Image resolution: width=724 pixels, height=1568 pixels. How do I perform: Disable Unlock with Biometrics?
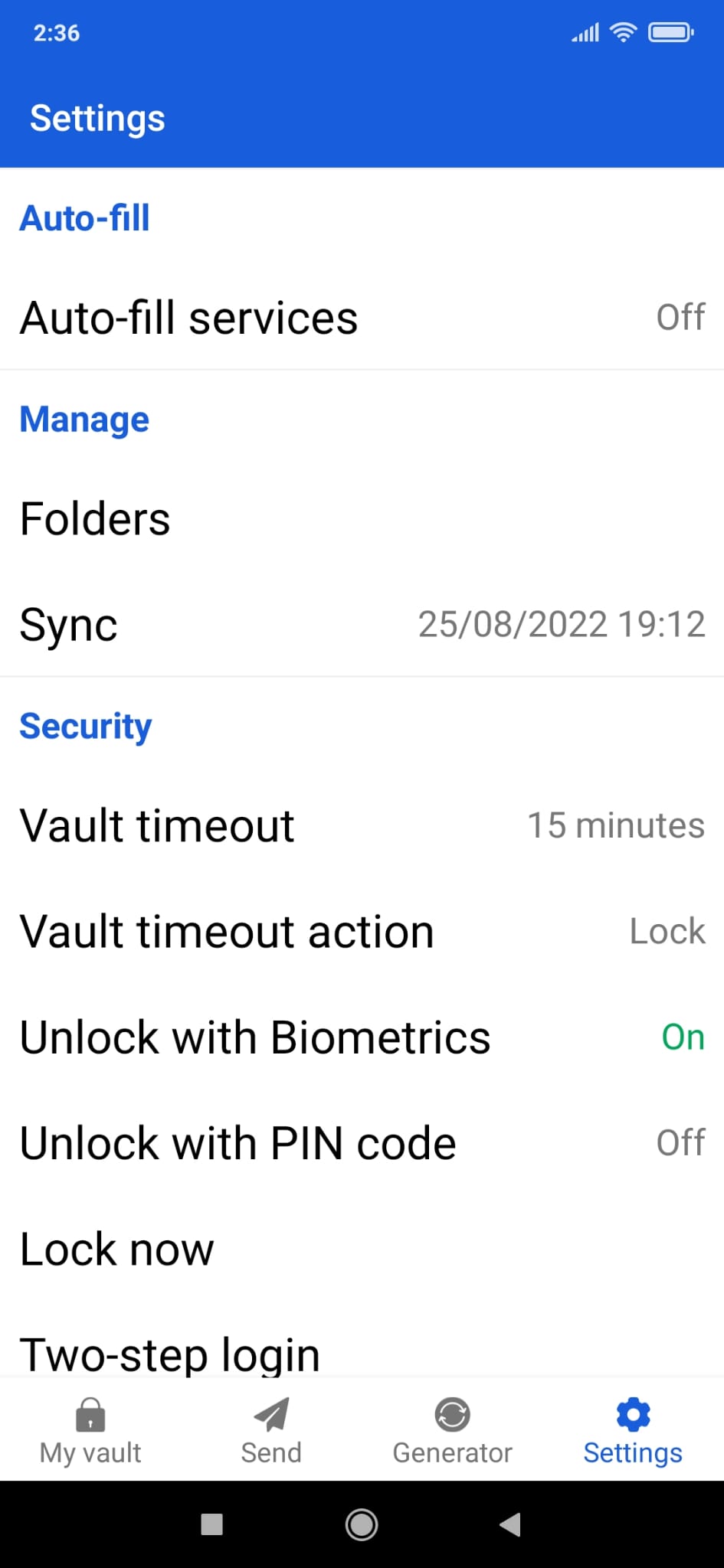pos(362,1037)
